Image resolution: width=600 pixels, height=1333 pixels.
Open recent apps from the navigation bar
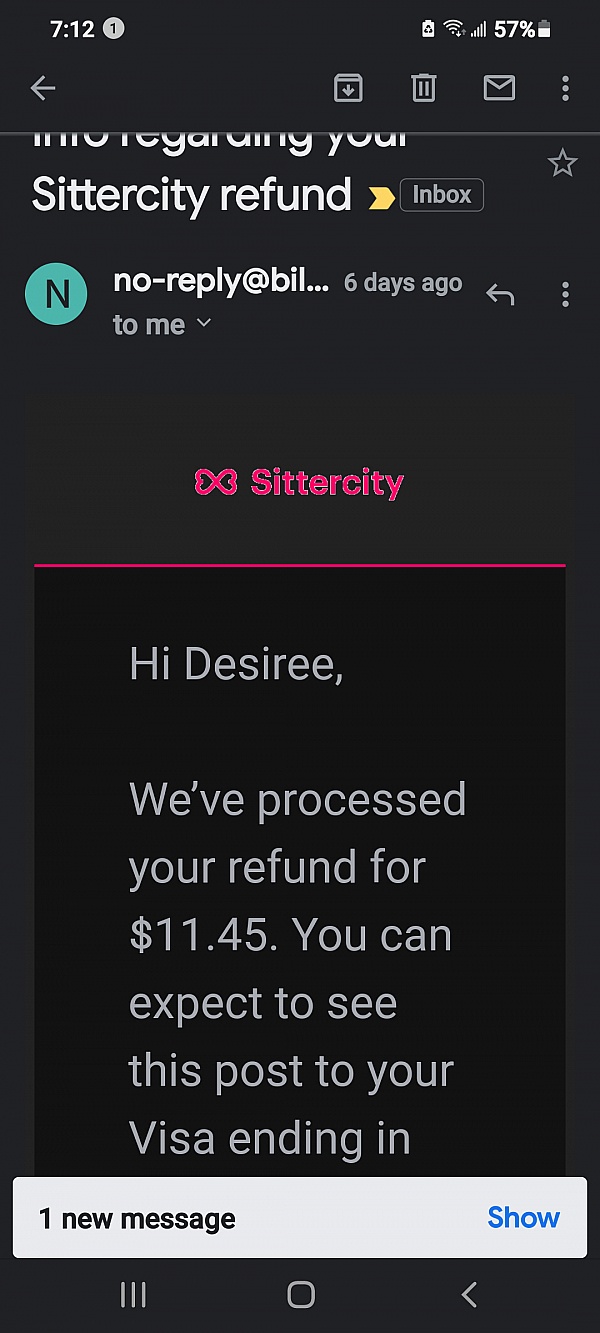133,1295
